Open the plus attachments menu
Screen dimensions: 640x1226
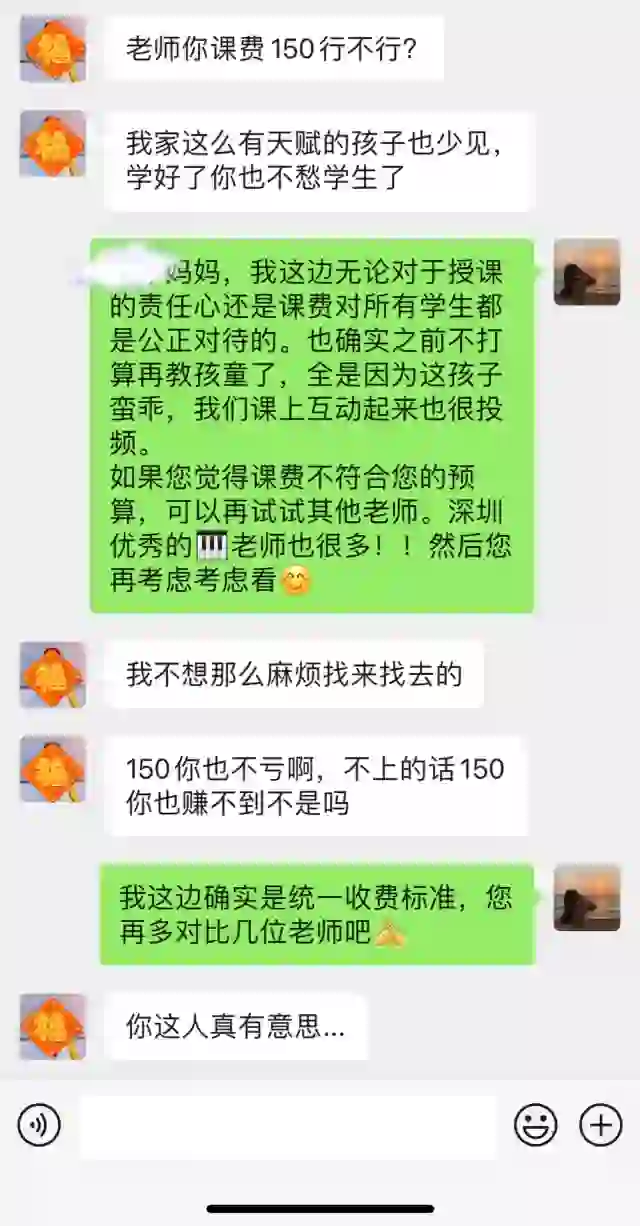601,1126
